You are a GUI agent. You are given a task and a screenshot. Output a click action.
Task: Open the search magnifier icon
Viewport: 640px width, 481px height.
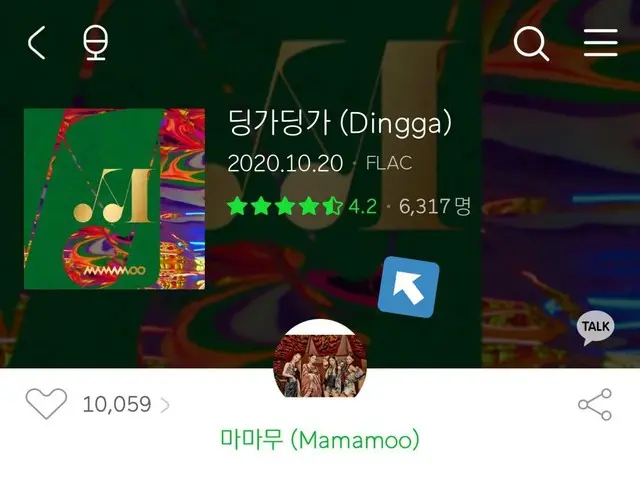531,43
